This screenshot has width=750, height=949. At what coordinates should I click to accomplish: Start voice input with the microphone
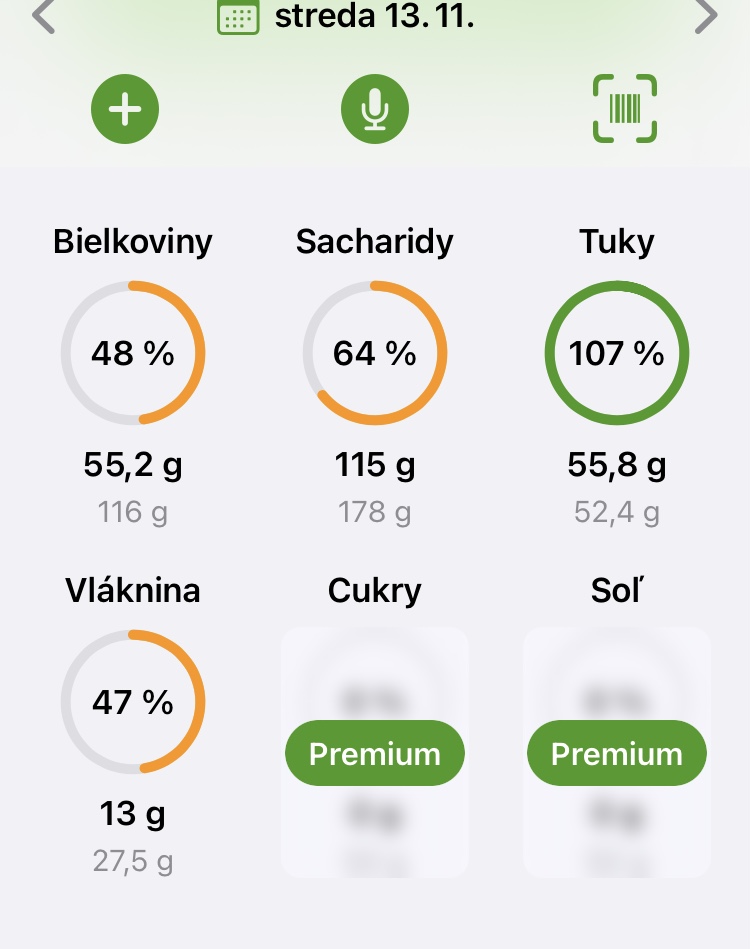click(x=375, y=109)
